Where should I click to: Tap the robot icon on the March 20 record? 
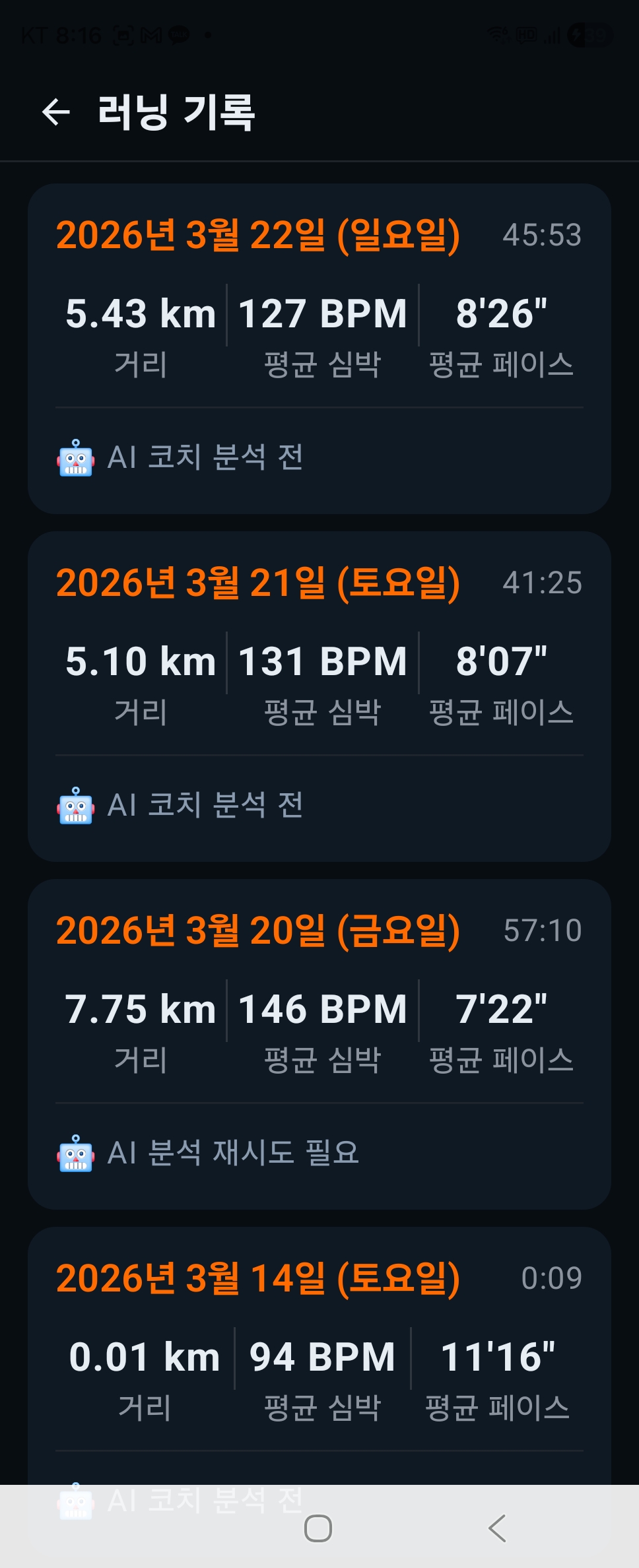tap(75, 1154)
